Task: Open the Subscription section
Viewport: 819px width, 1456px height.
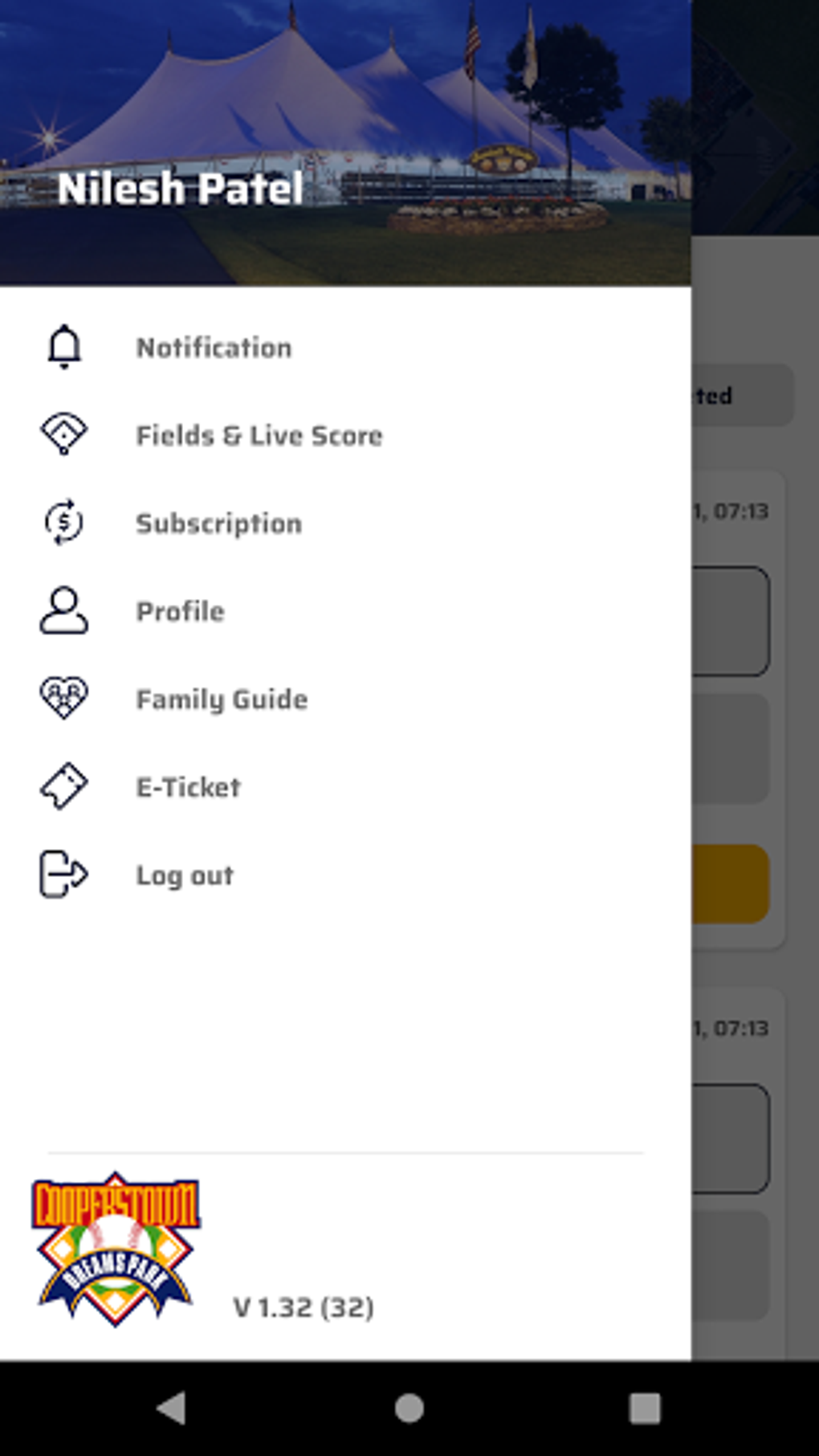Action: [x=218, y=524]
